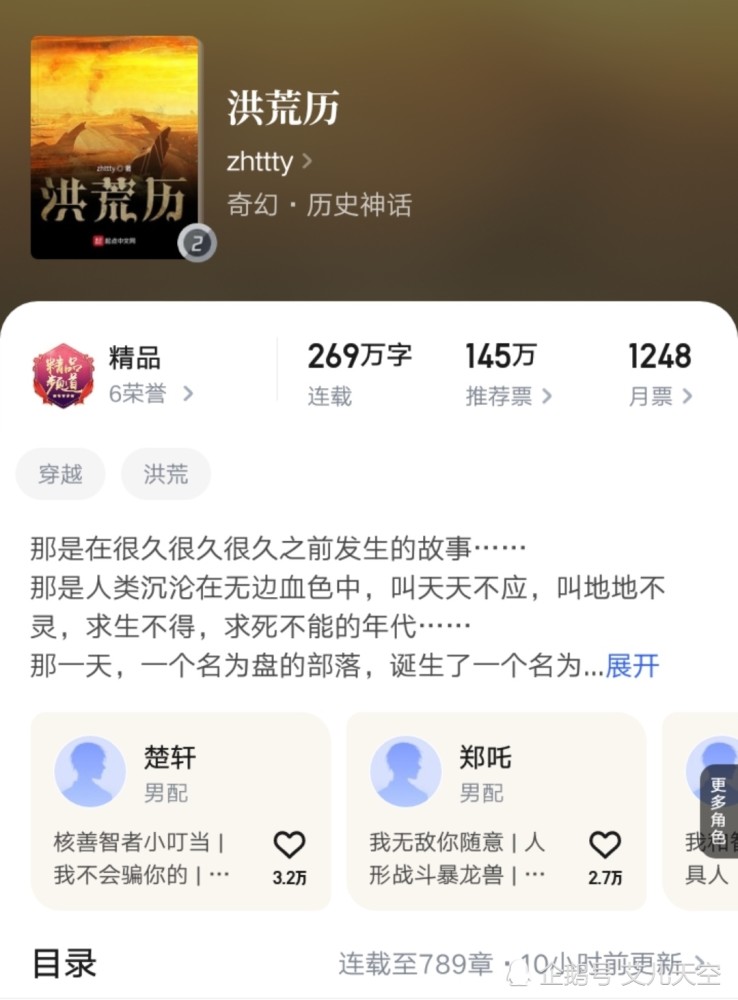Image resolution: width=738 pixels, height=1000 pixels.
Task: Open 推荐票 details chevron
Action: point(547,396)
